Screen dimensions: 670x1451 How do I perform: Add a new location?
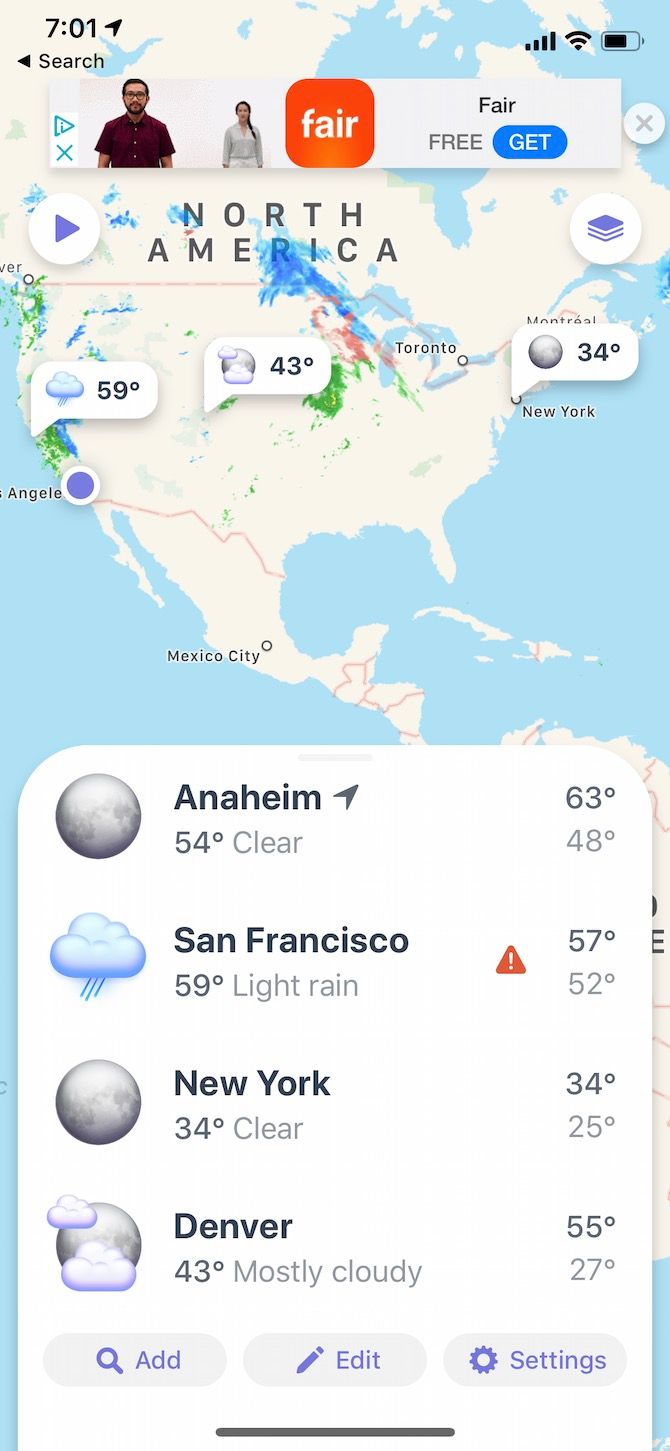[135, 1360]
